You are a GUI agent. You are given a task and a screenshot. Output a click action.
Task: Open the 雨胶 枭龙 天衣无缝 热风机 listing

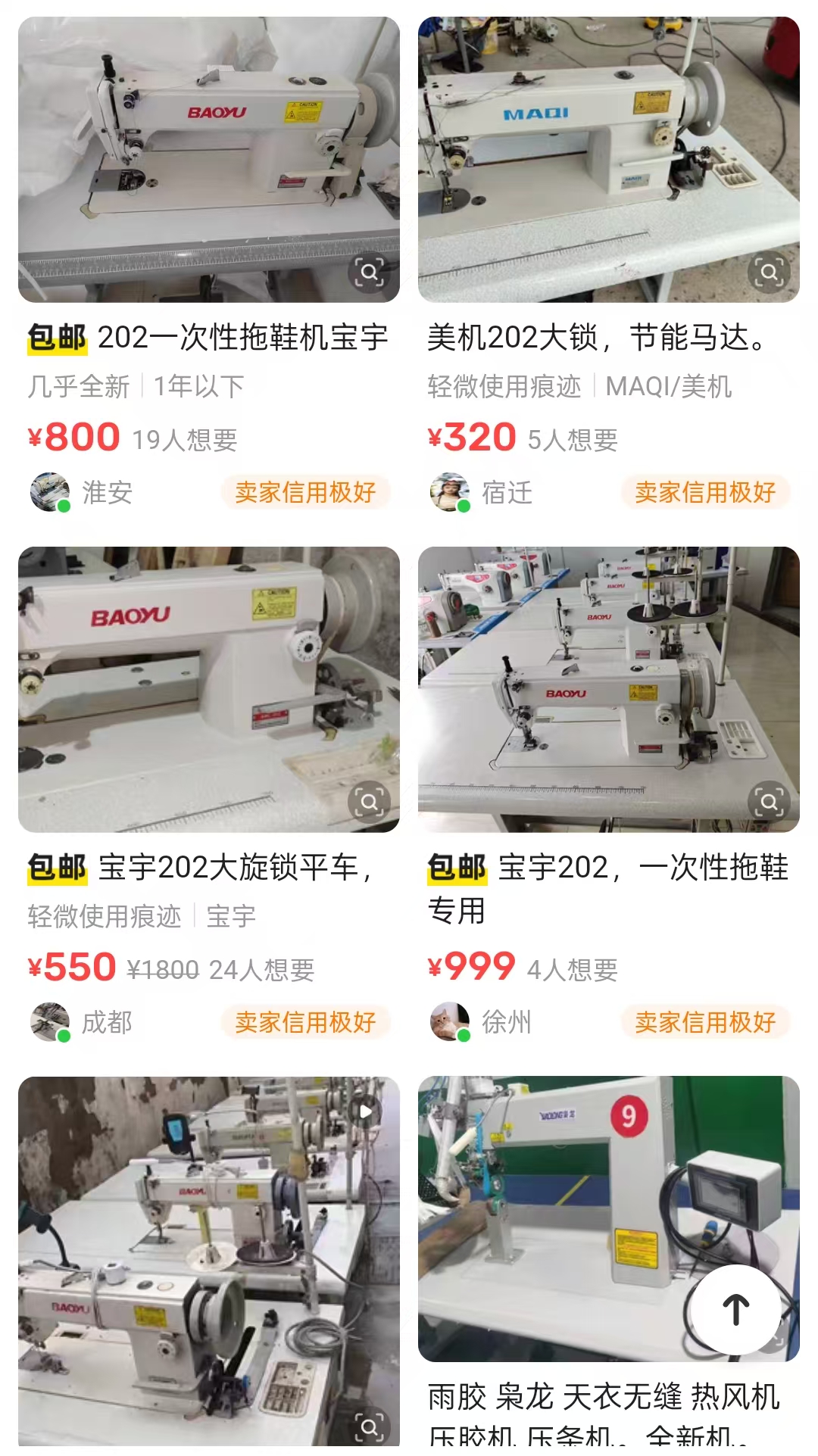coord(603,1398)
